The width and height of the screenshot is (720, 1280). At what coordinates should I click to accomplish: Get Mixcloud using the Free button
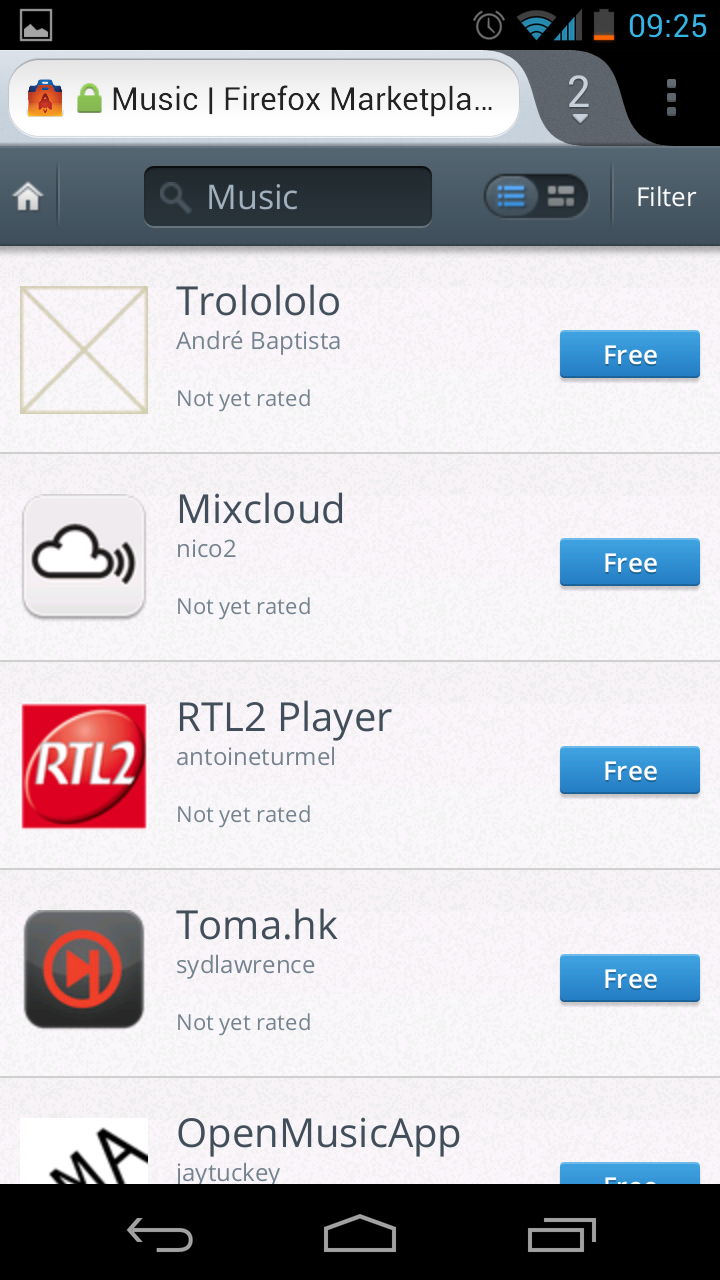[629, 563]
